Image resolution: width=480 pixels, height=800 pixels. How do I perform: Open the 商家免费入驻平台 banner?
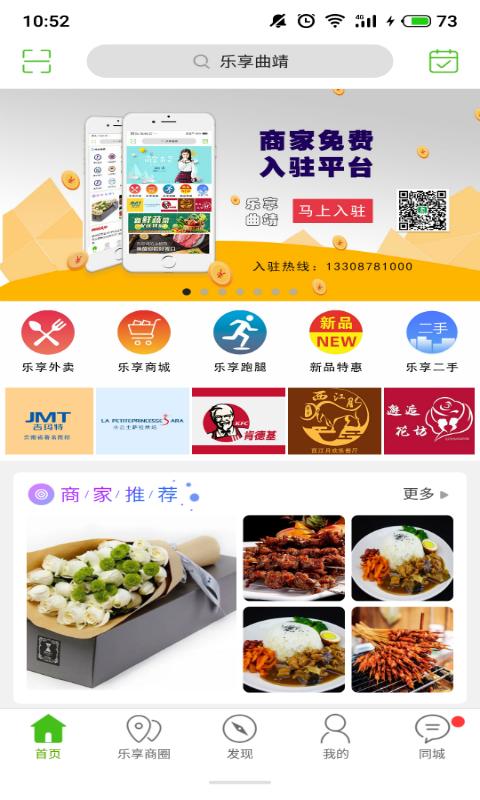tap(240, 194)
